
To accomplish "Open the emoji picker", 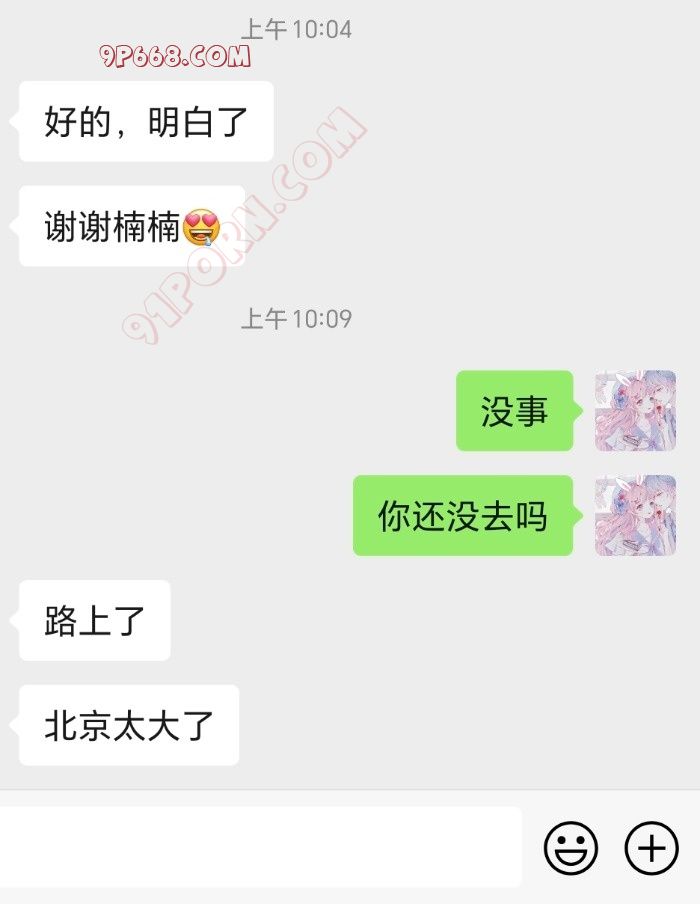I will pos(571,848).
